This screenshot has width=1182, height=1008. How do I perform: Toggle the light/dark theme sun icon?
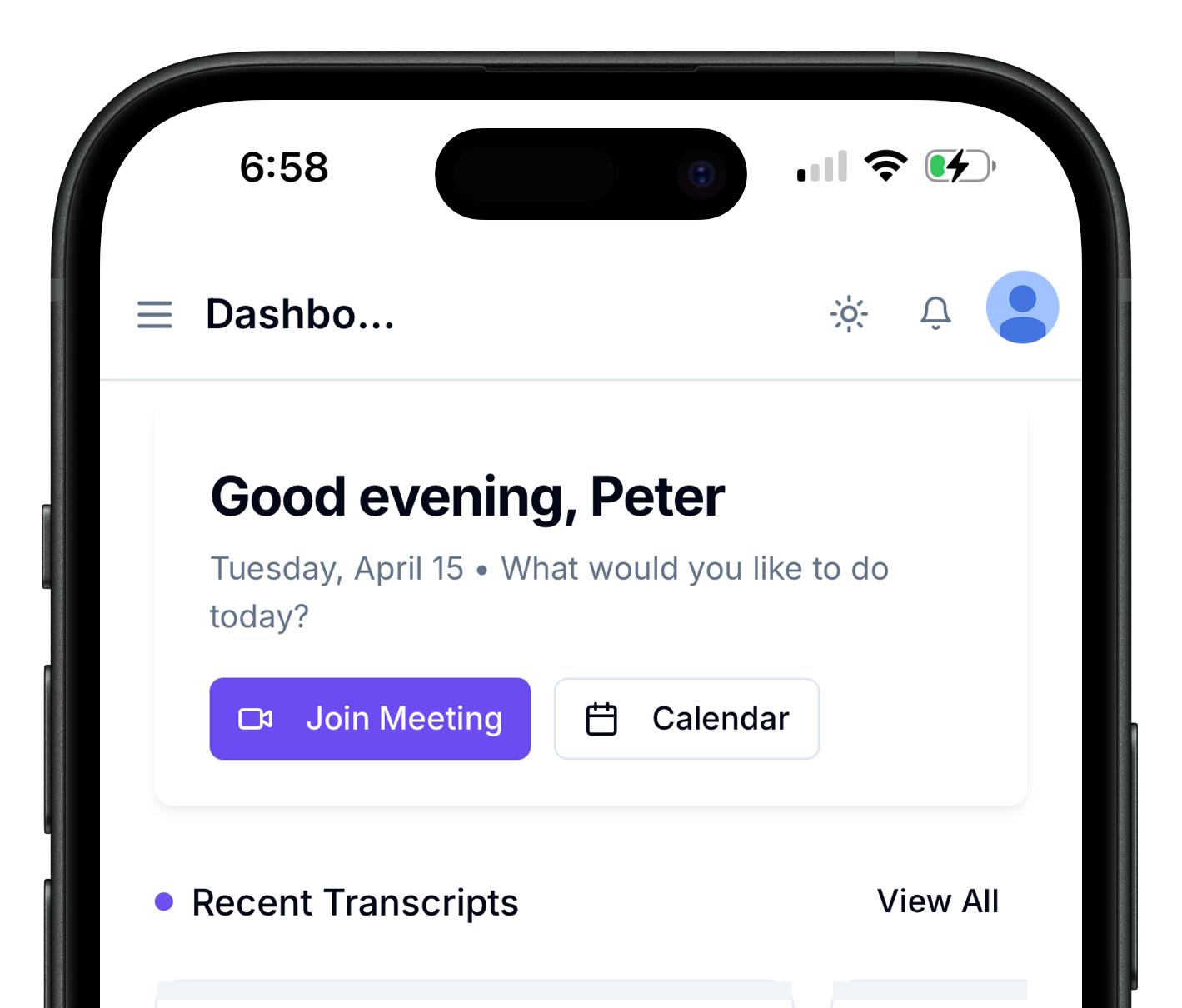coord(849,314)
